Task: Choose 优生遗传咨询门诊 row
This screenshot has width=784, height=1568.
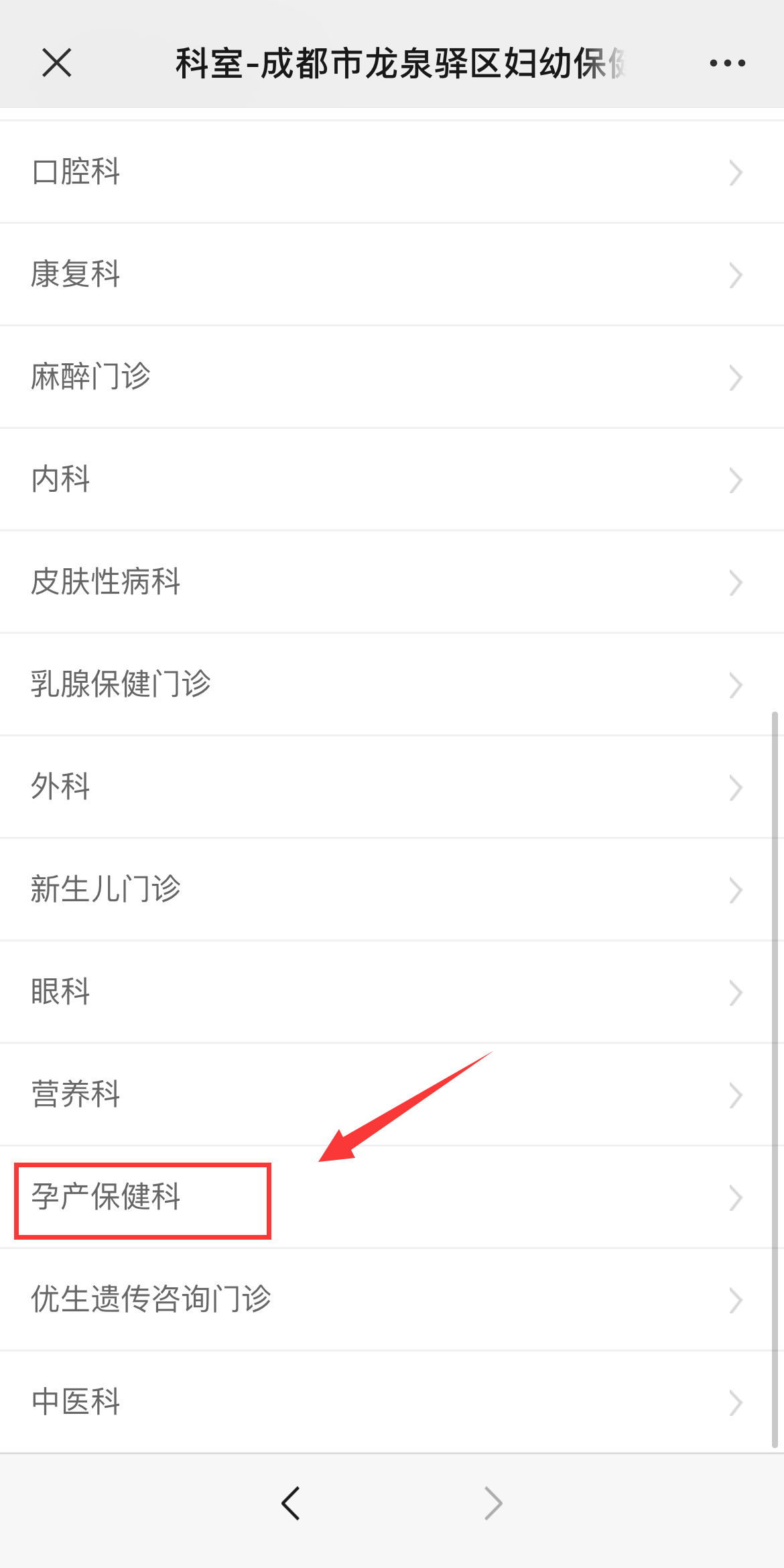Action: 392,1300
